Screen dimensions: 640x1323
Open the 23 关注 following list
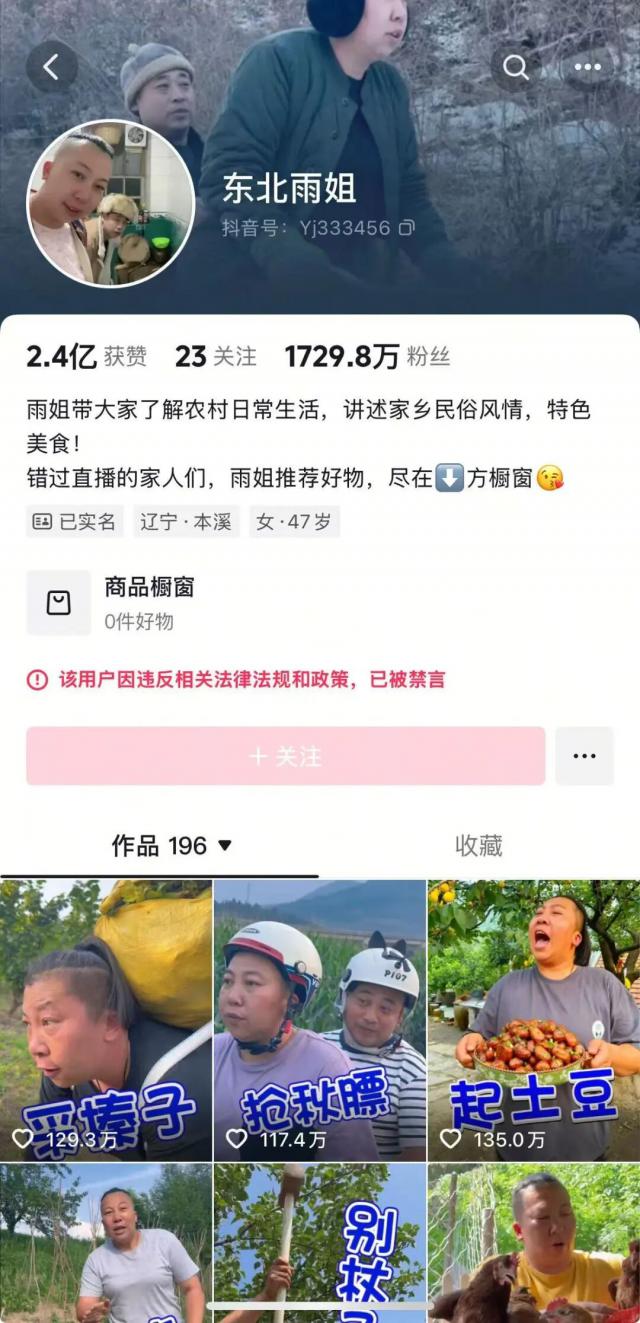215,356
